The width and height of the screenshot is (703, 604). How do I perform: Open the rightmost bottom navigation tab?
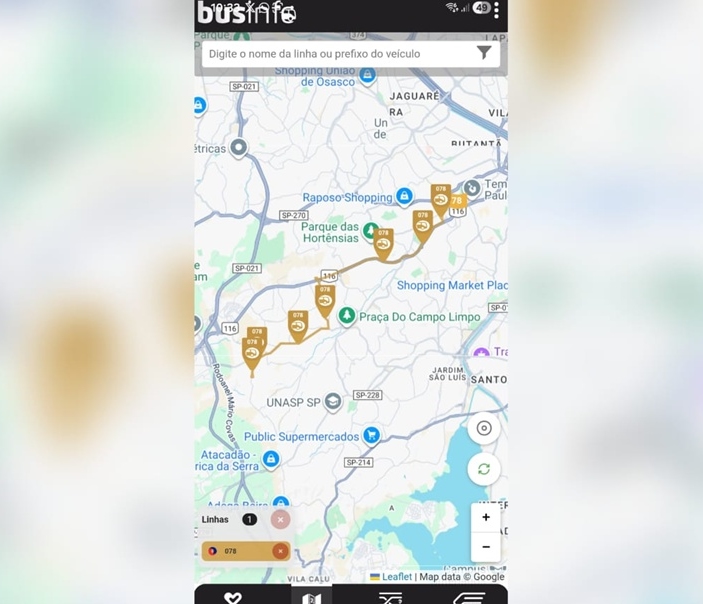(x=468, y=597)
